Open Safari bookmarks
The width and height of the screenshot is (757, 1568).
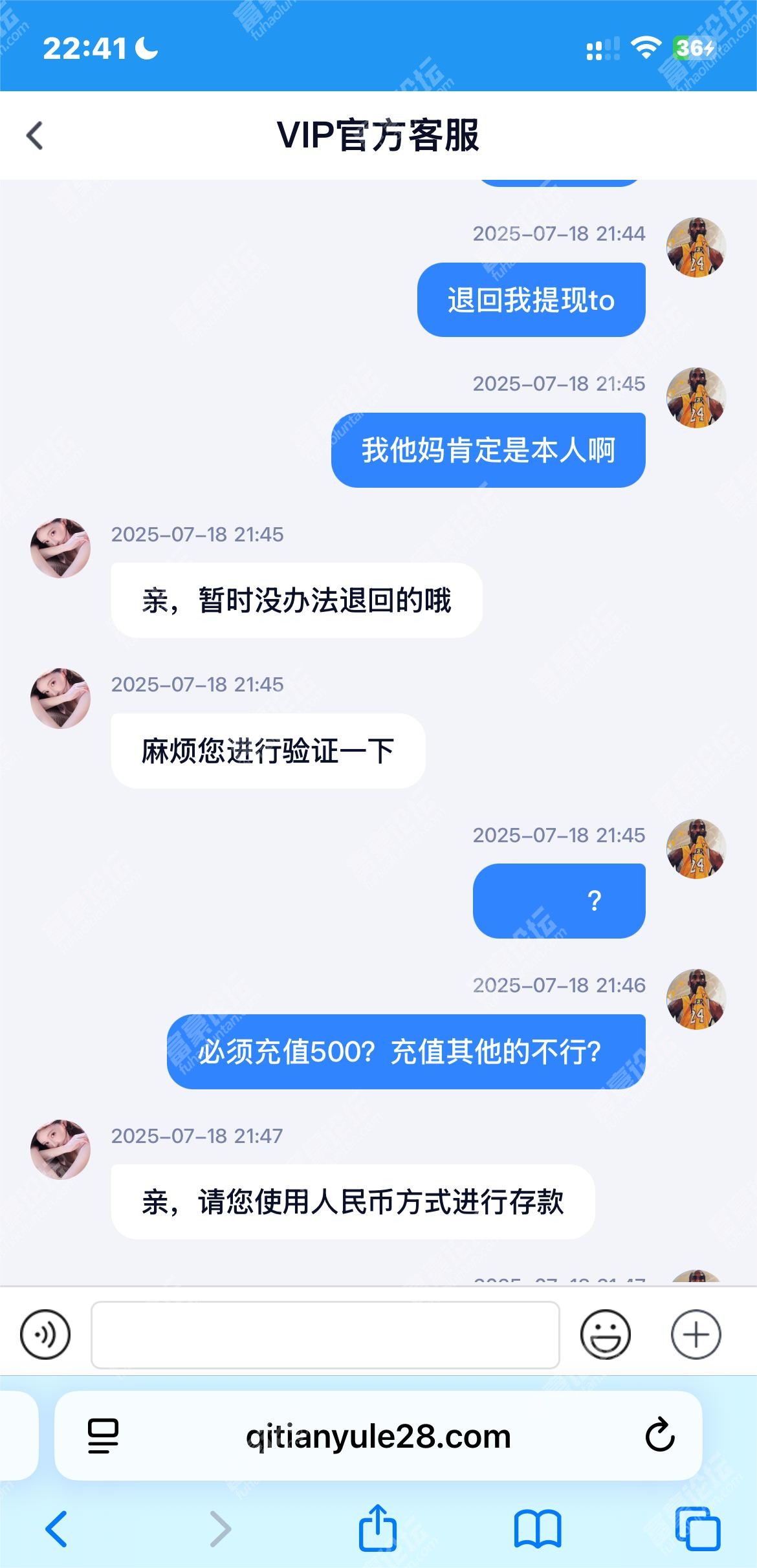(538, 1529)
